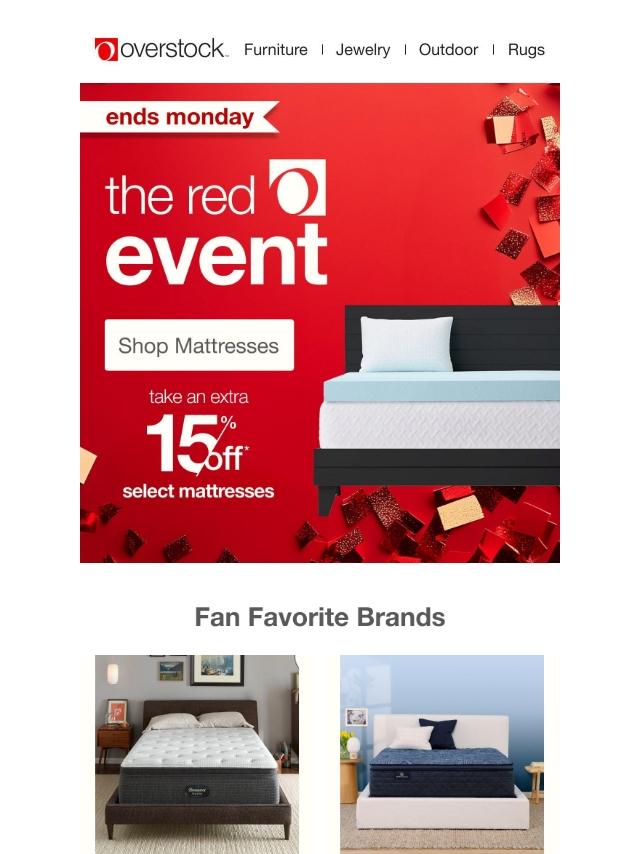640x854 pixels.
Task: Open the Overstock logo homepage link
Action: point(161,49)
